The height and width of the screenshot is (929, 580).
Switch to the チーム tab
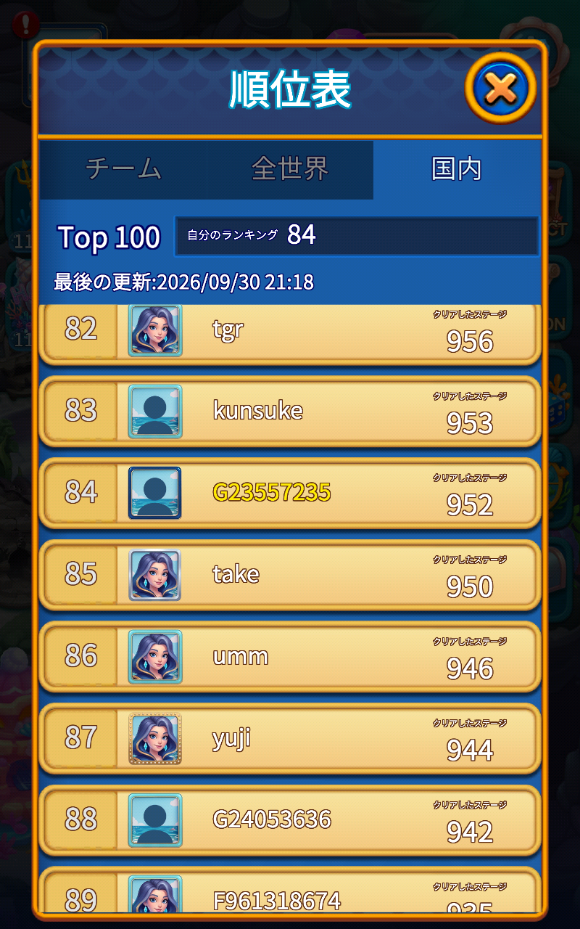click(x=123, y=169)
